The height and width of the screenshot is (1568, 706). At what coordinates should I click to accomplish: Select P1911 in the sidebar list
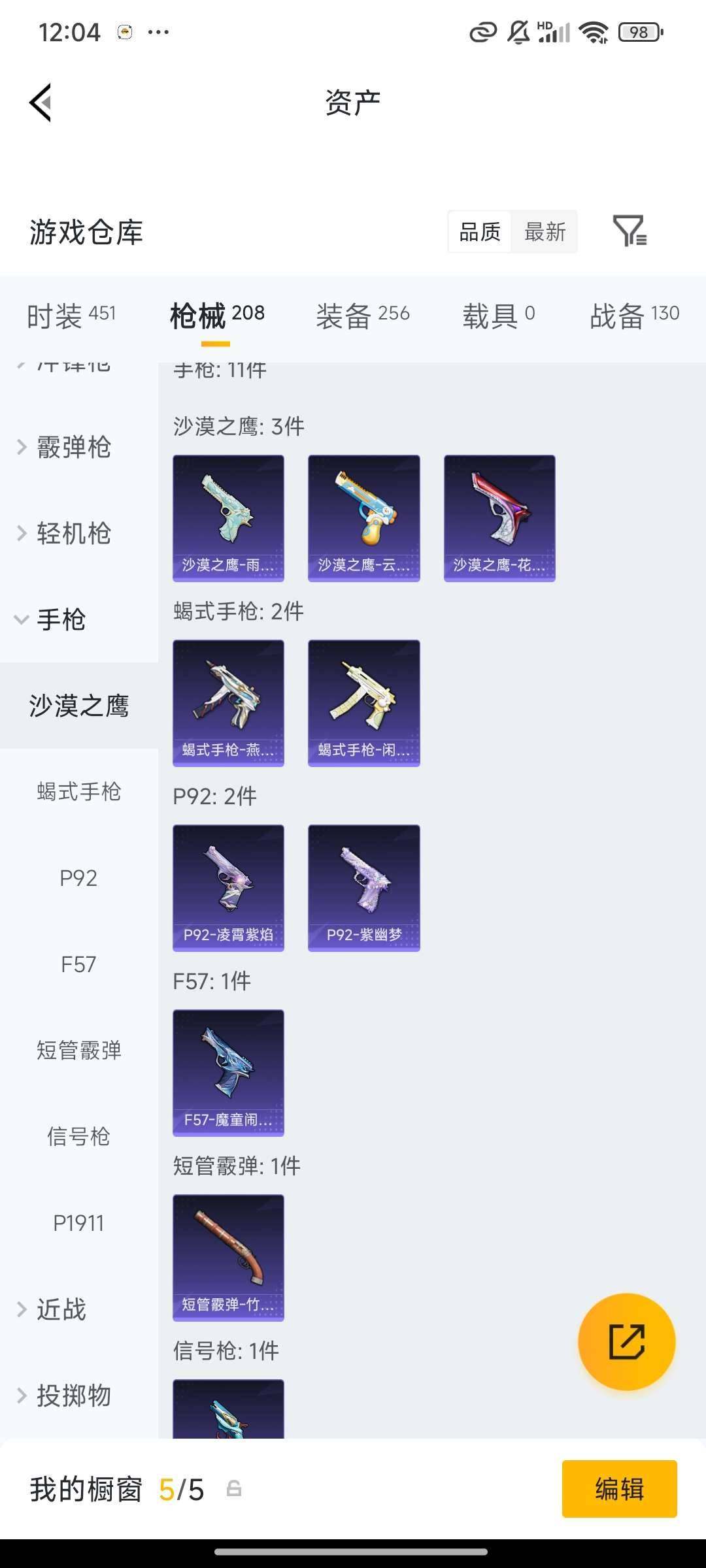pyautogui.click(x=78, y=1222)
